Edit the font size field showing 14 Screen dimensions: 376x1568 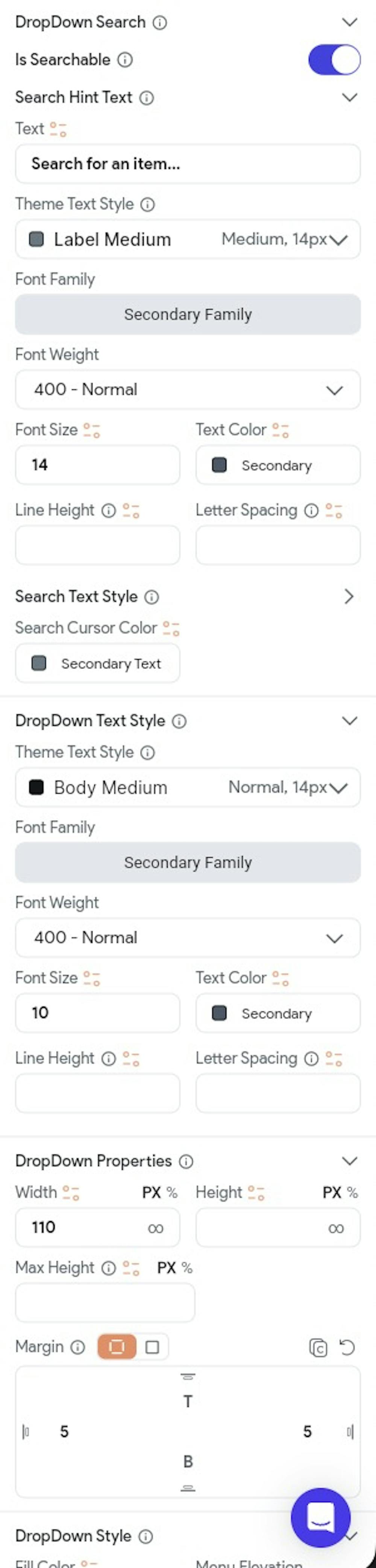pos(97,465)
